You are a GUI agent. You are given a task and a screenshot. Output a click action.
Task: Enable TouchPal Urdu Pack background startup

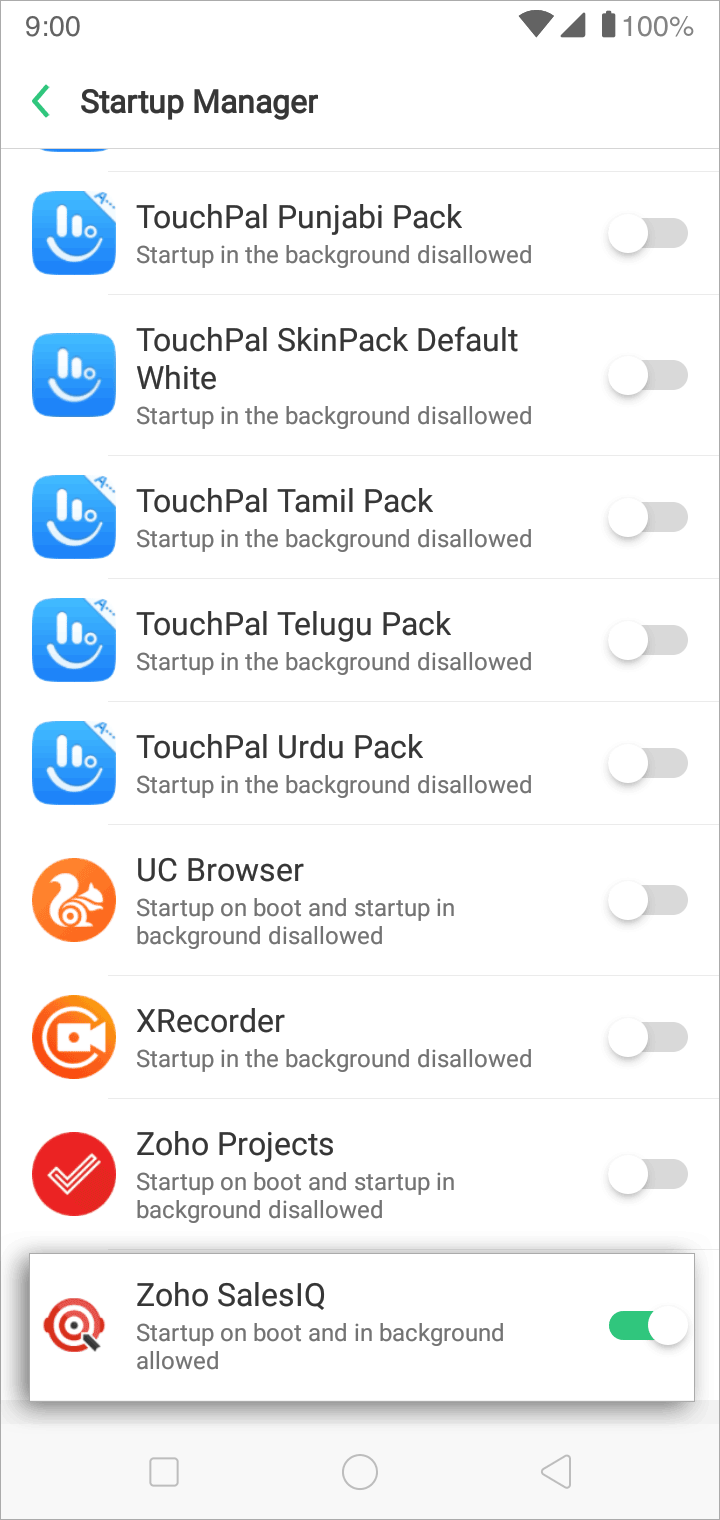[x=648, y=764]
